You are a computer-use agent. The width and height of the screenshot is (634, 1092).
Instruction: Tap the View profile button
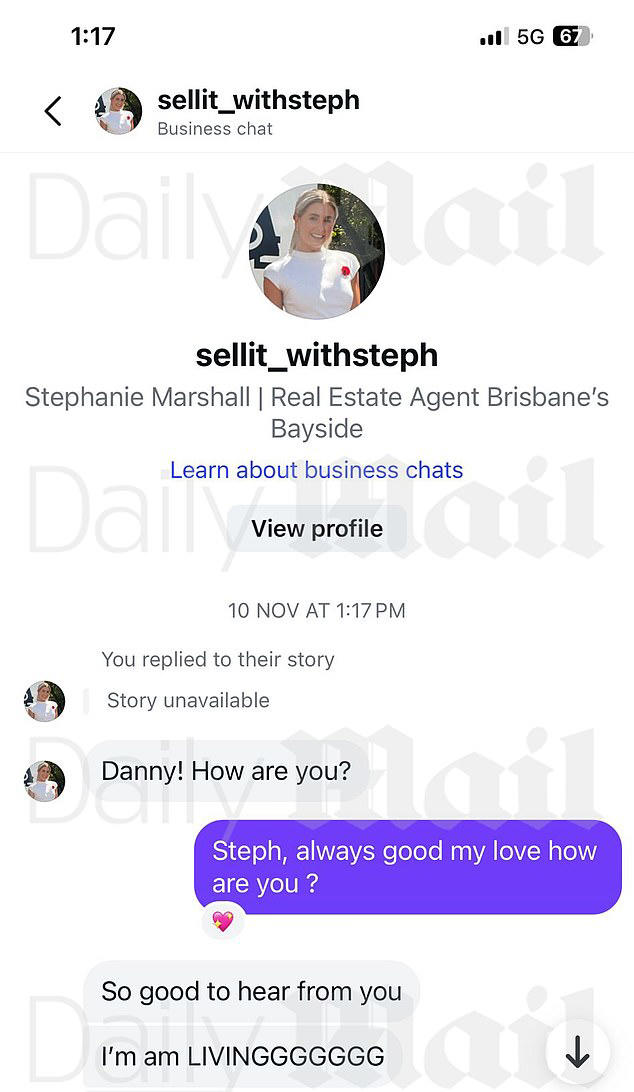317,529
